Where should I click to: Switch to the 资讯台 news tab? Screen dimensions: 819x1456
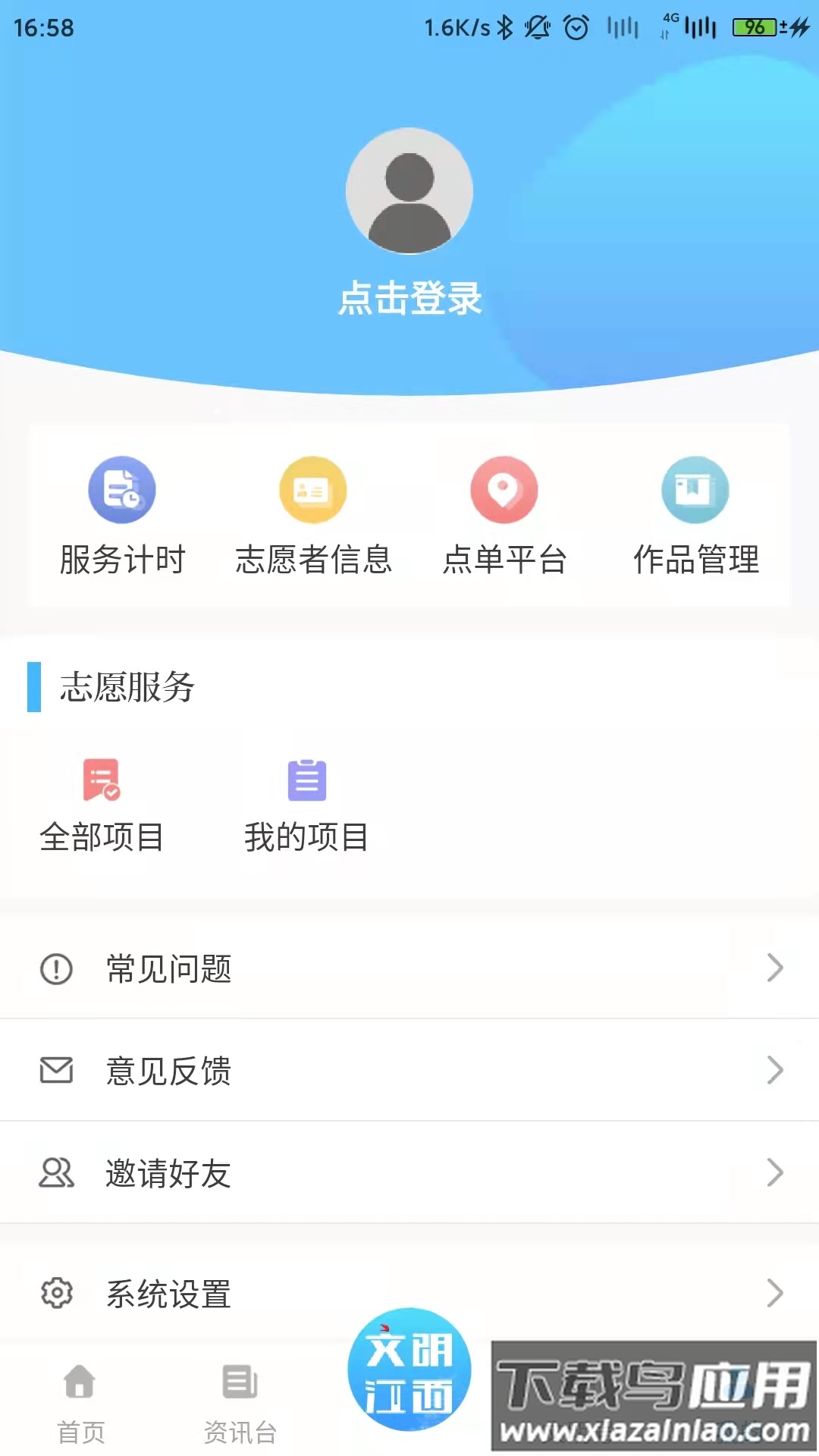click(240, 1401)
